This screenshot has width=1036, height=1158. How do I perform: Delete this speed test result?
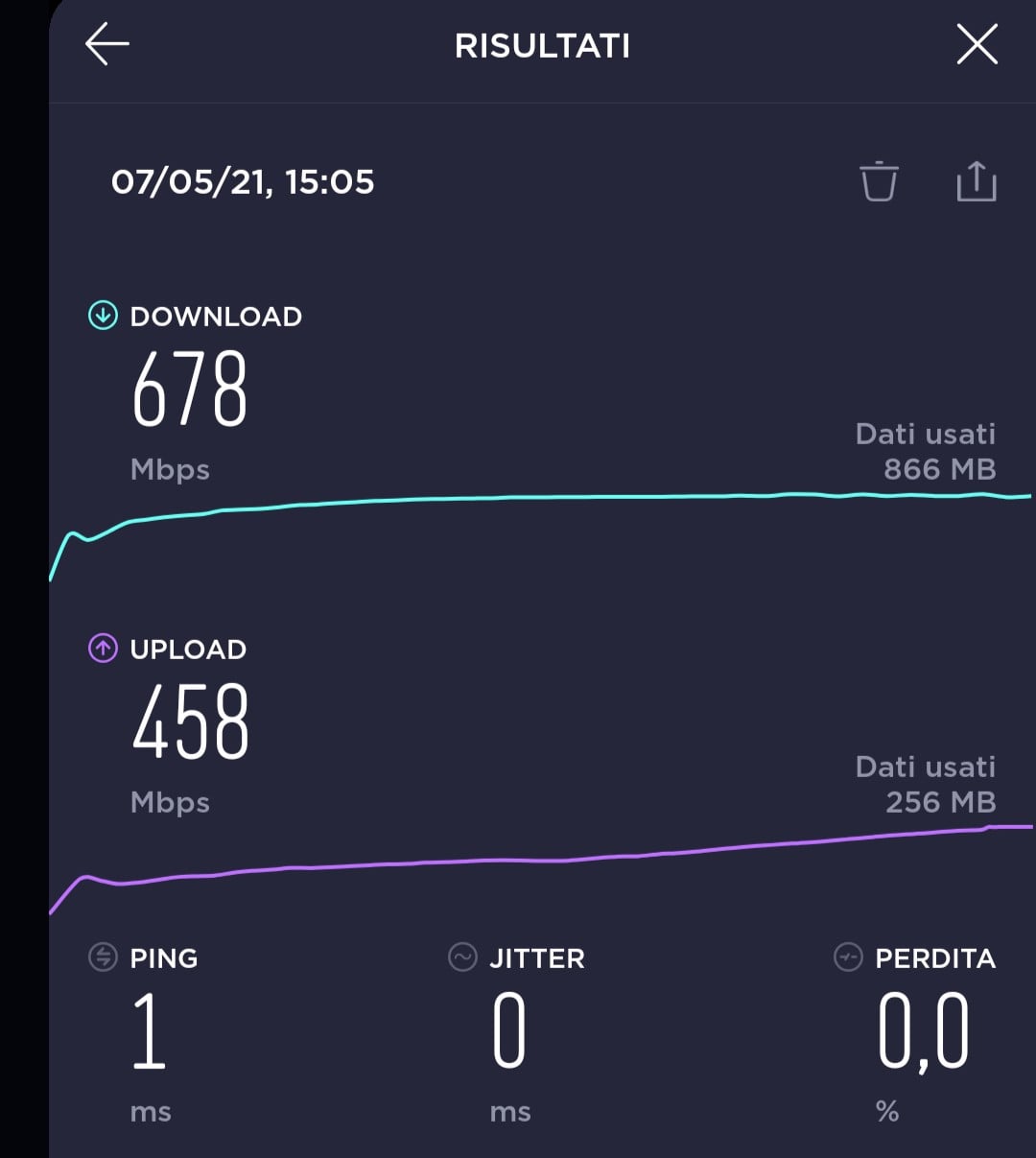pyautogui.click(x=879, y=181)
